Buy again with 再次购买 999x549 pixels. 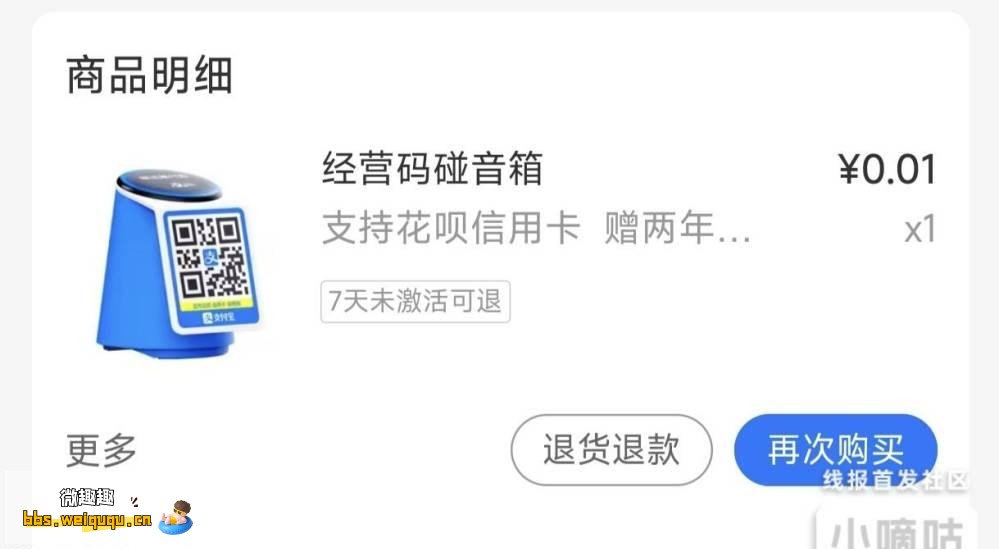click(x=835, y=450)
